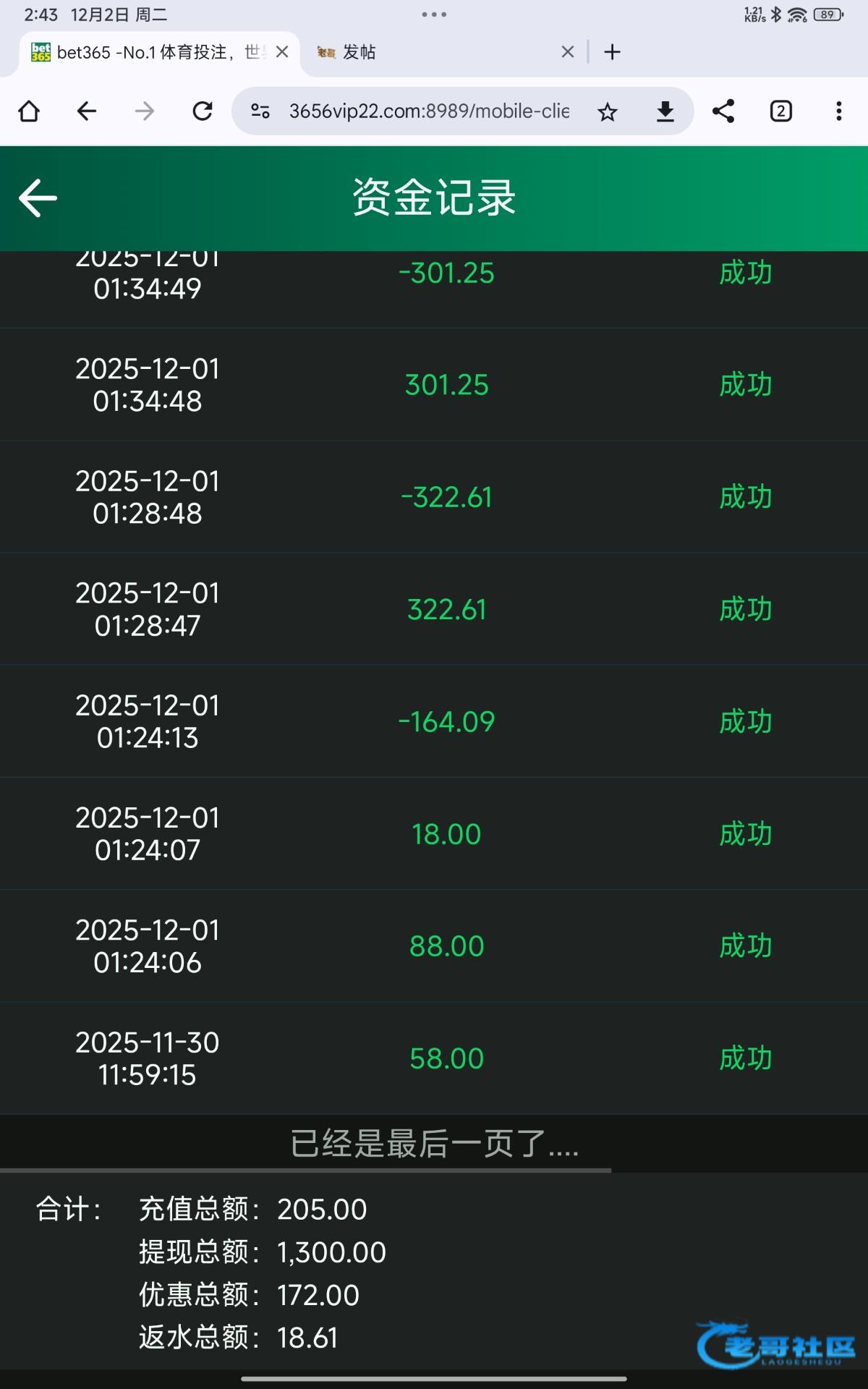Bookmark this page with the star
This screenshot has height=1389, width=868.
pyautogui.click(x=608, y=111)
